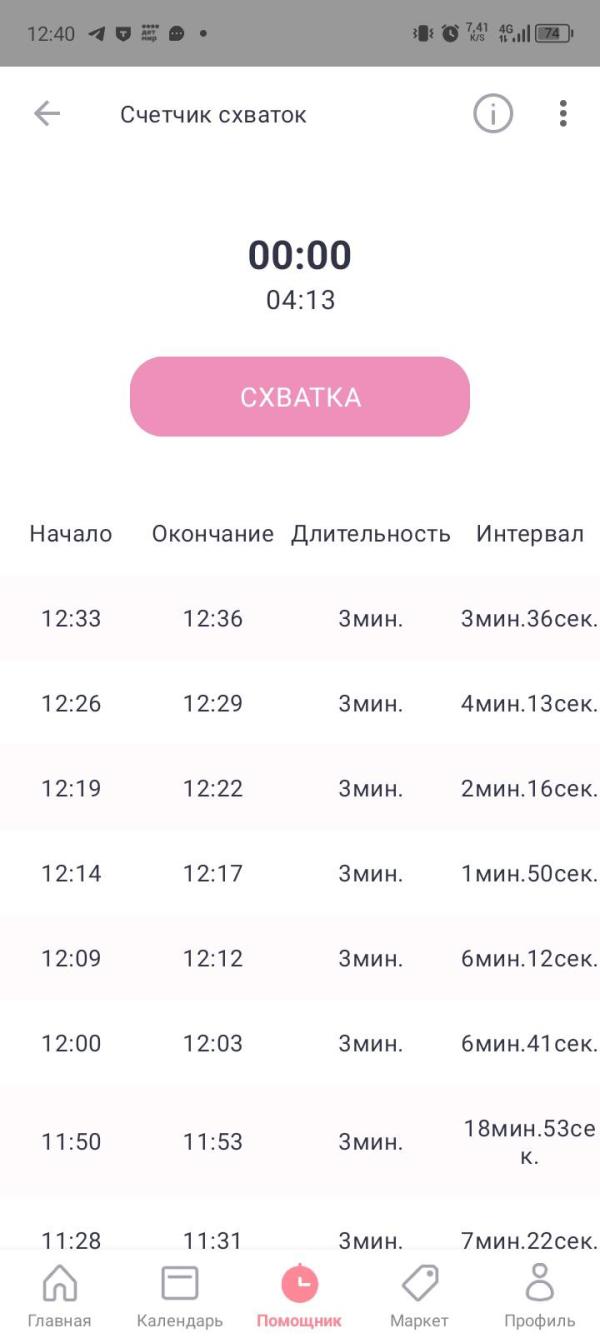Viewport: 600px width, 1342px height.
Task: Go back from Счетчик схваток screen
Action: point(47,114)
